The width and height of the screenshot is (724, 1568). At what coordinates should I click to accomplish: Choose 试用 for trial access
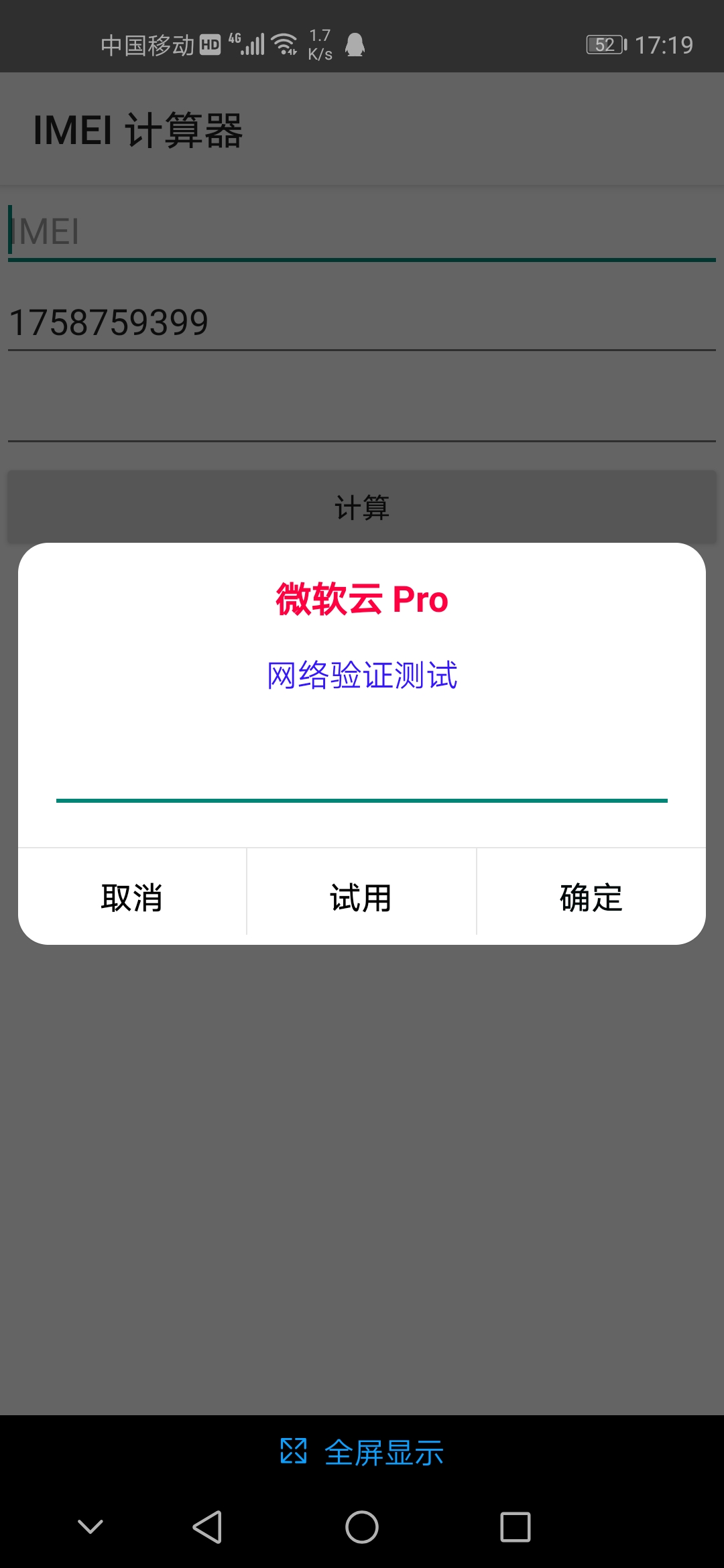361,897
